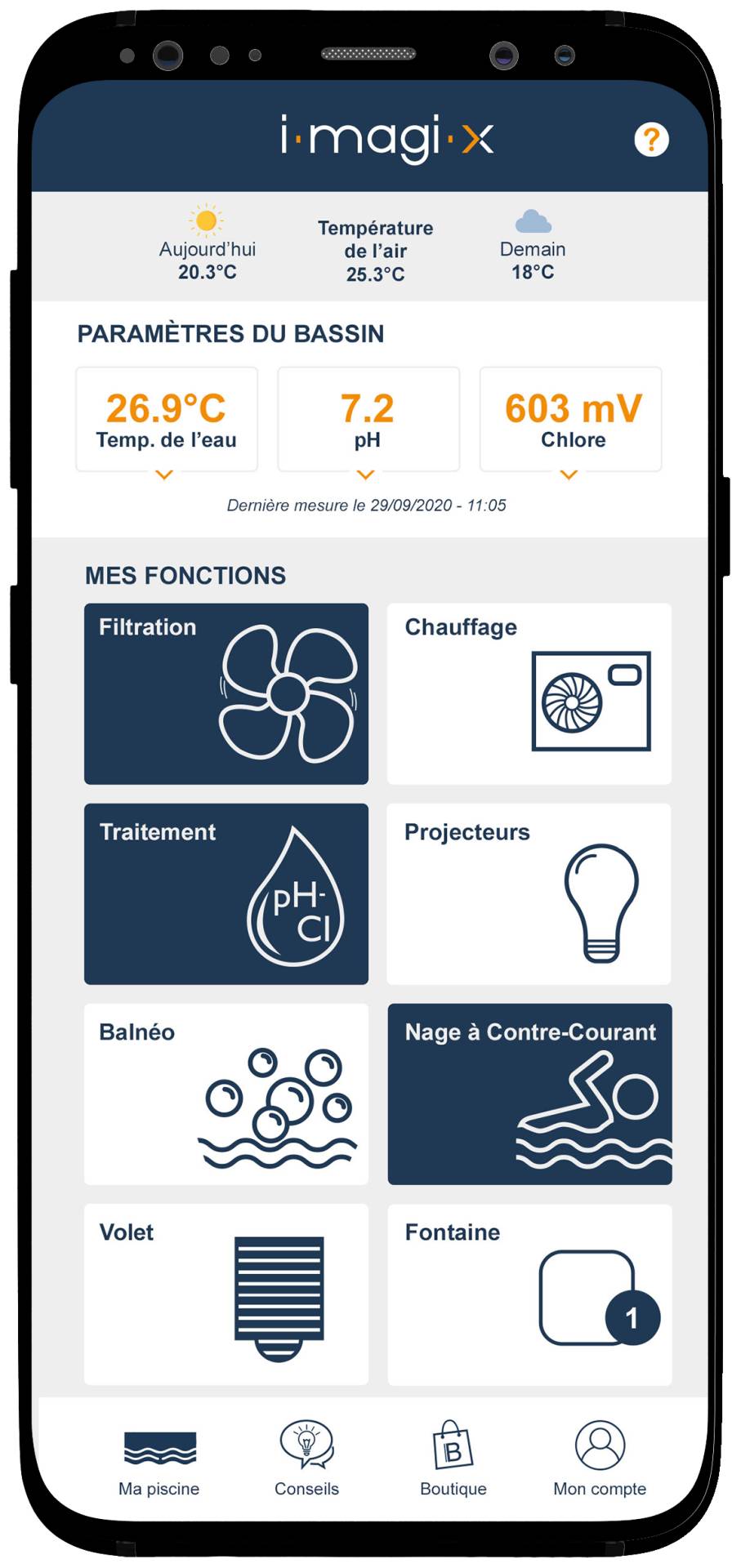Expand the water temperature card
Screen dimensions: 741x1568
point(167,419)
